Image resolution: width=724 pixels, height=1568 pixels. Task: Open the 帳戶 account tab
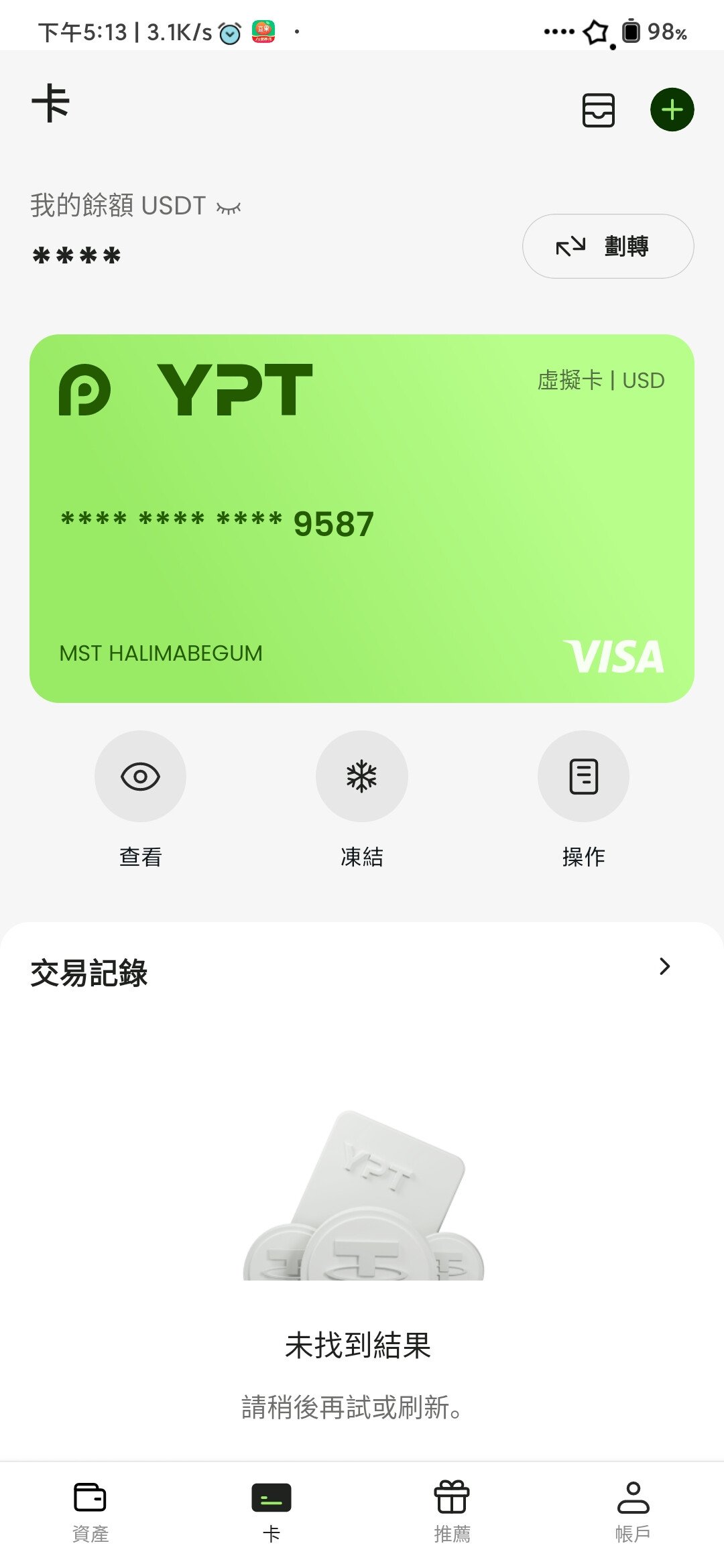point(633,1512)
